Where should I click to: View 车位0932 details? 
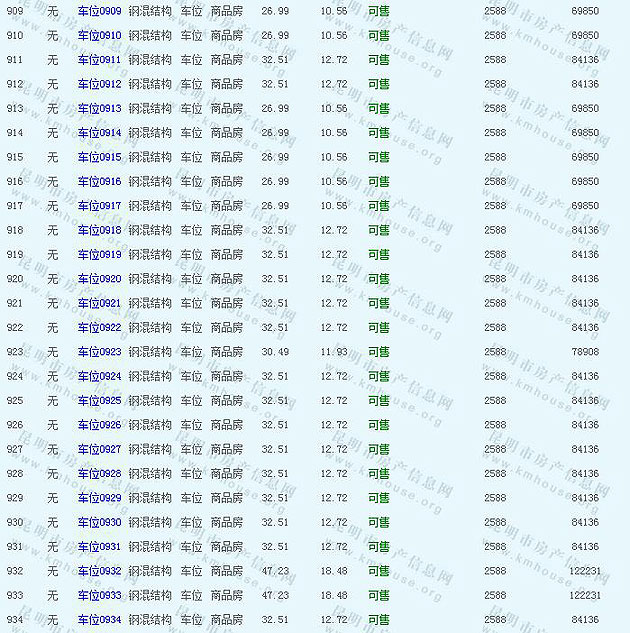click(x=99, y=571)
